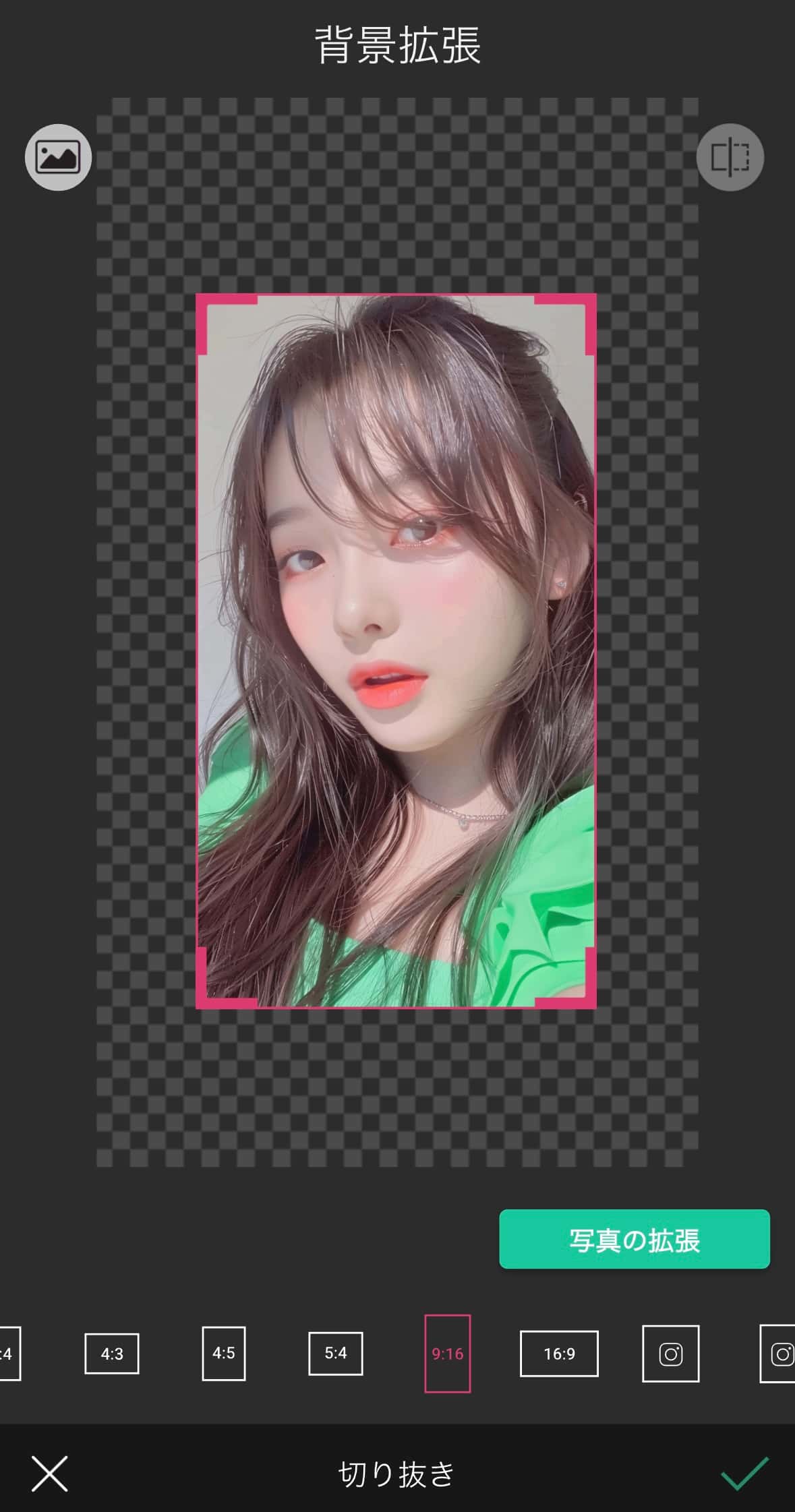Select the 9:16 aspect ratio
This screenshot has width=795, height=1512.
coord(447,1354)
